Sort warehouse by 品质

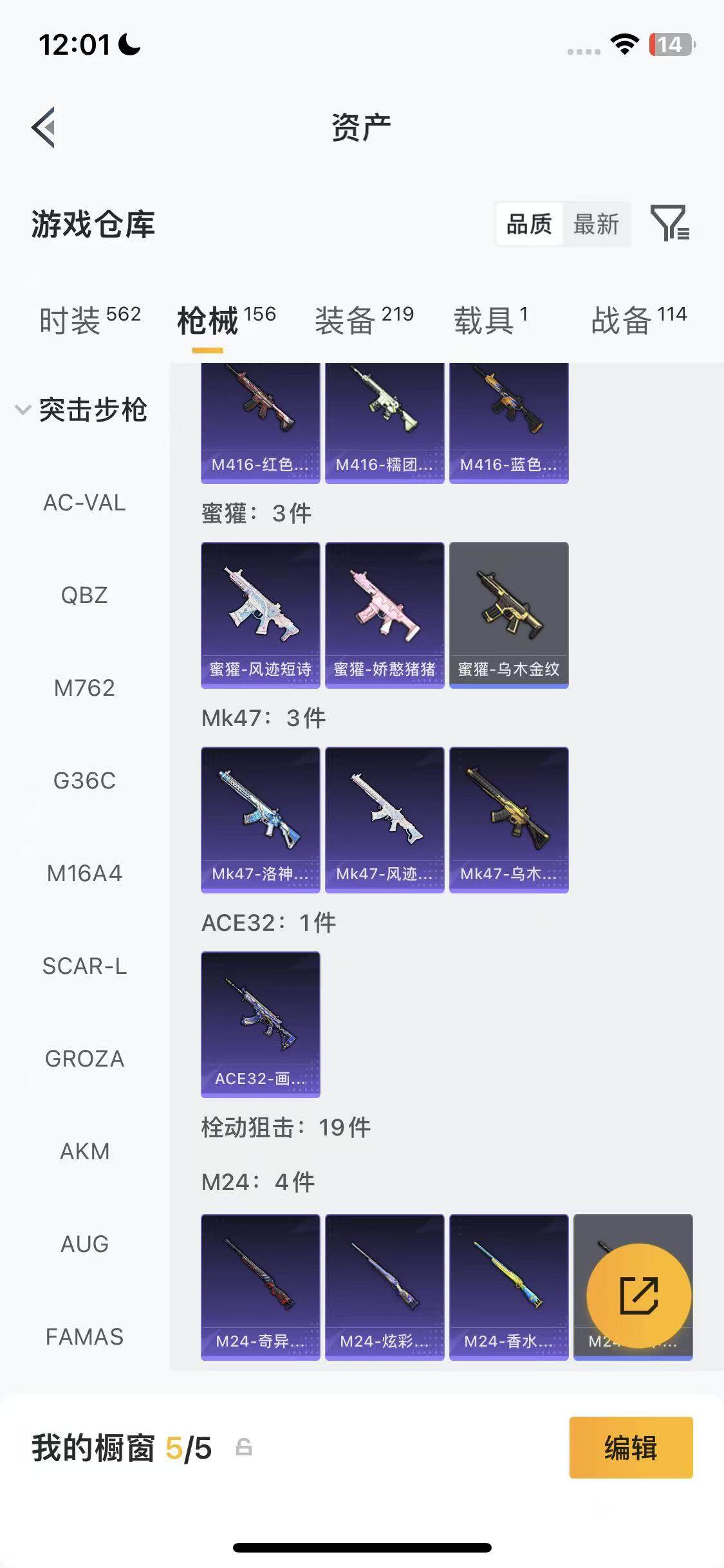point(529,225)
